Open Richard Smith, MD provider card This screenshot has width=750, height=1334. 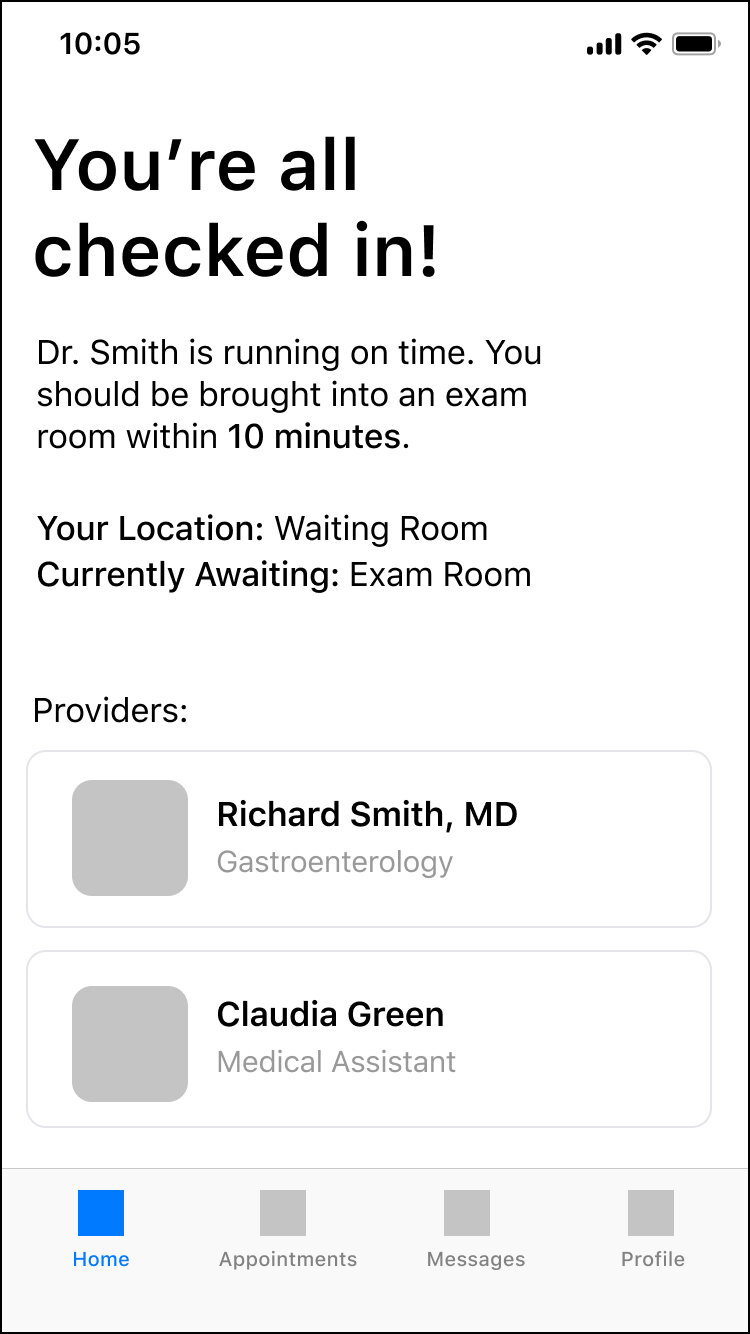tap(369, 839)
